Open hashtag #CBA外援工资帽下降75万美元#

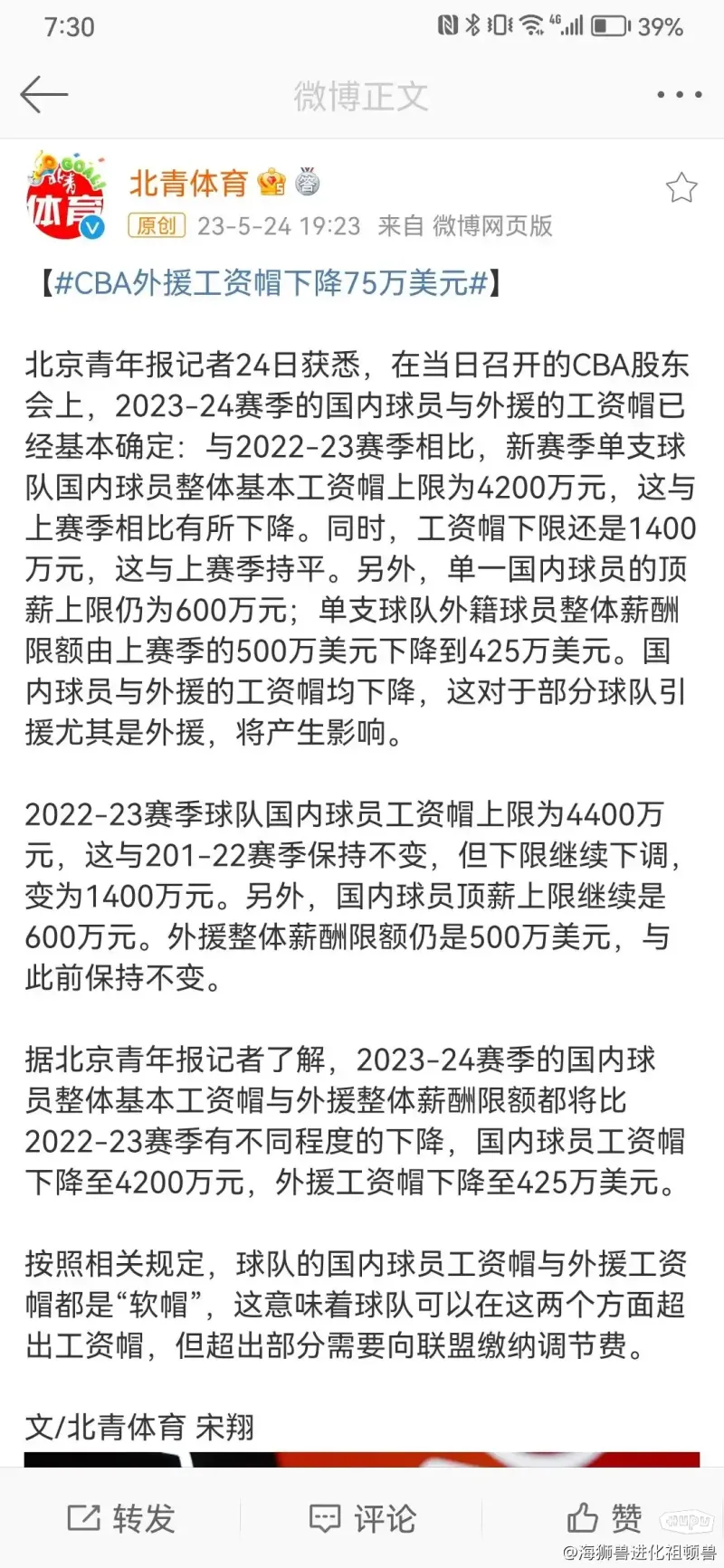[271, 282]
